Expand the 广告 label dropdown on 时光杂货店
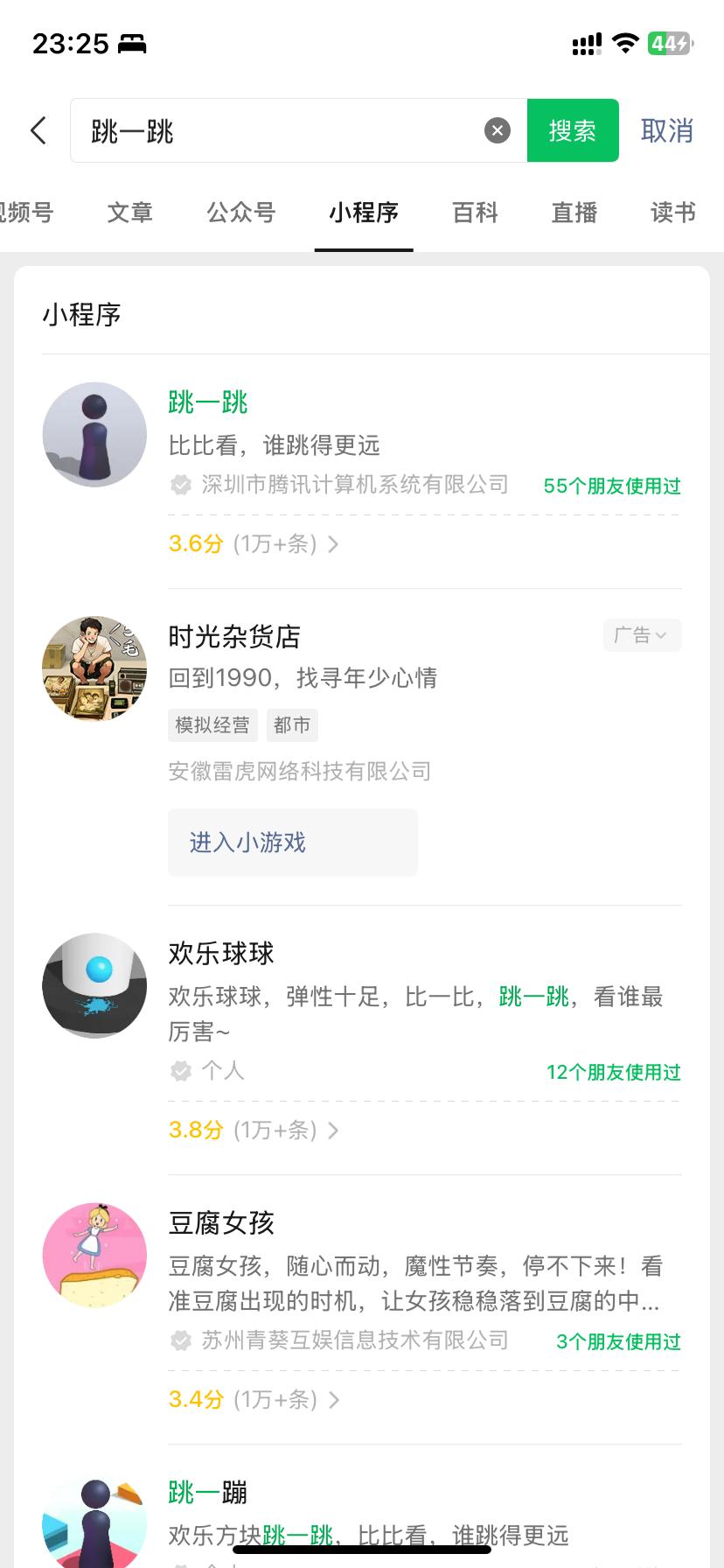 pos(642,635)
